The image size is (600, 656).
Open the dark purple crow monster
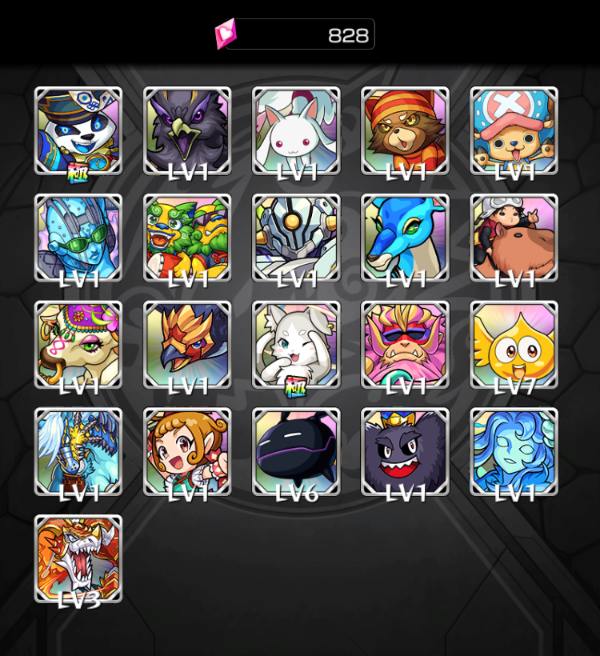(x=187, y=131)
